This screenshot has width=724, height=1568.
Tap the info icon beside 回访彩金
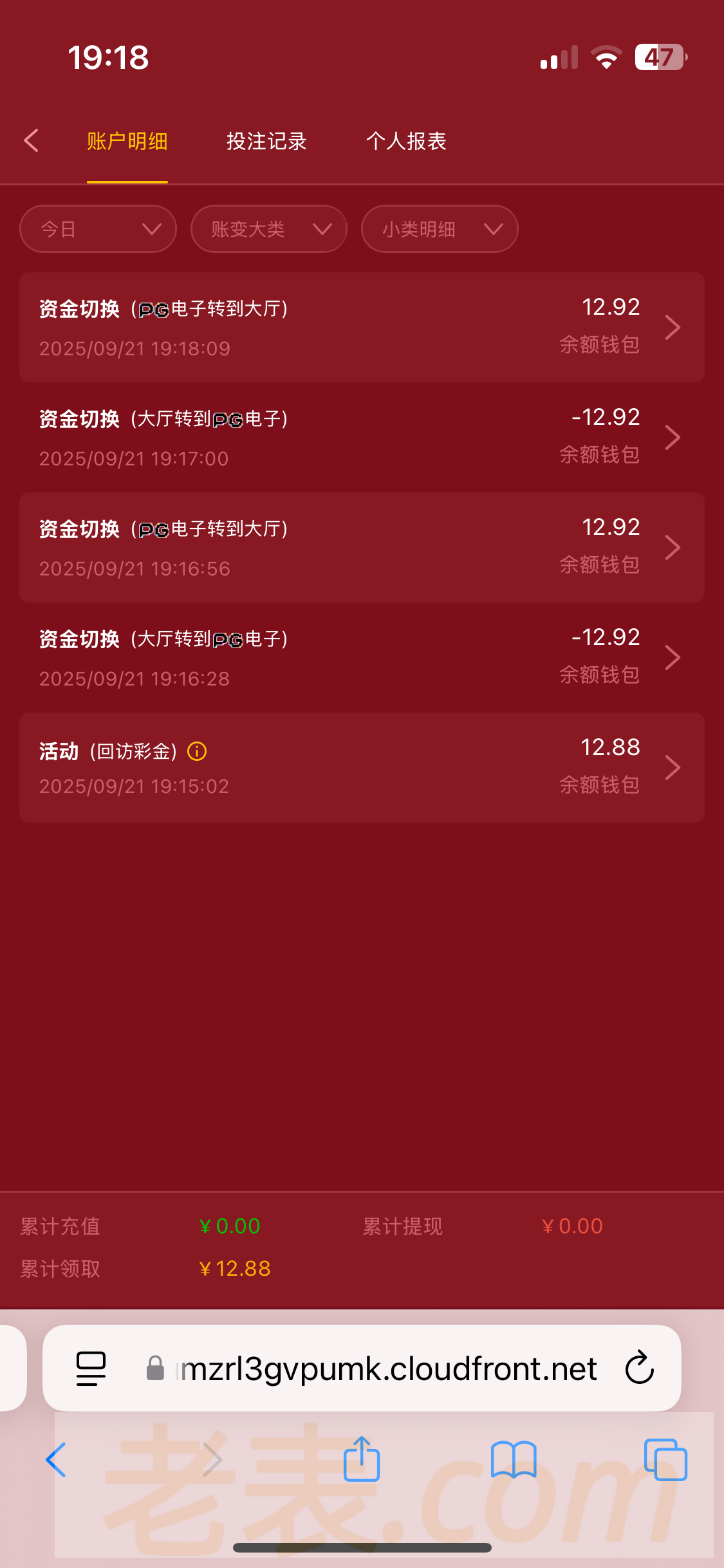[x=197, y=751]
